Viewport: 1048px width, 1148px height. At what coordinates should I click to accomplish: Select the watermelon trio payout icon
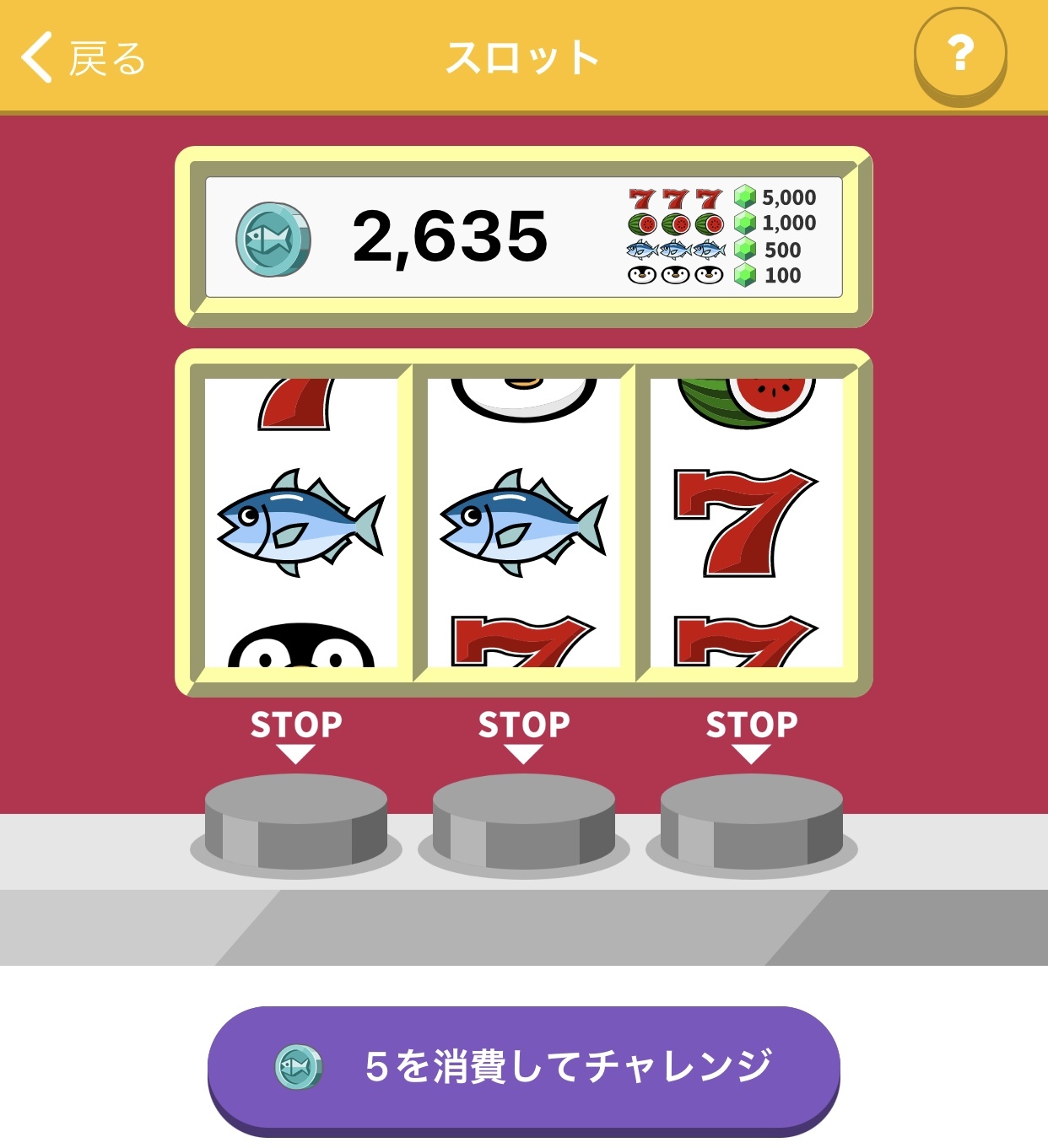click(x=673, y=224)
